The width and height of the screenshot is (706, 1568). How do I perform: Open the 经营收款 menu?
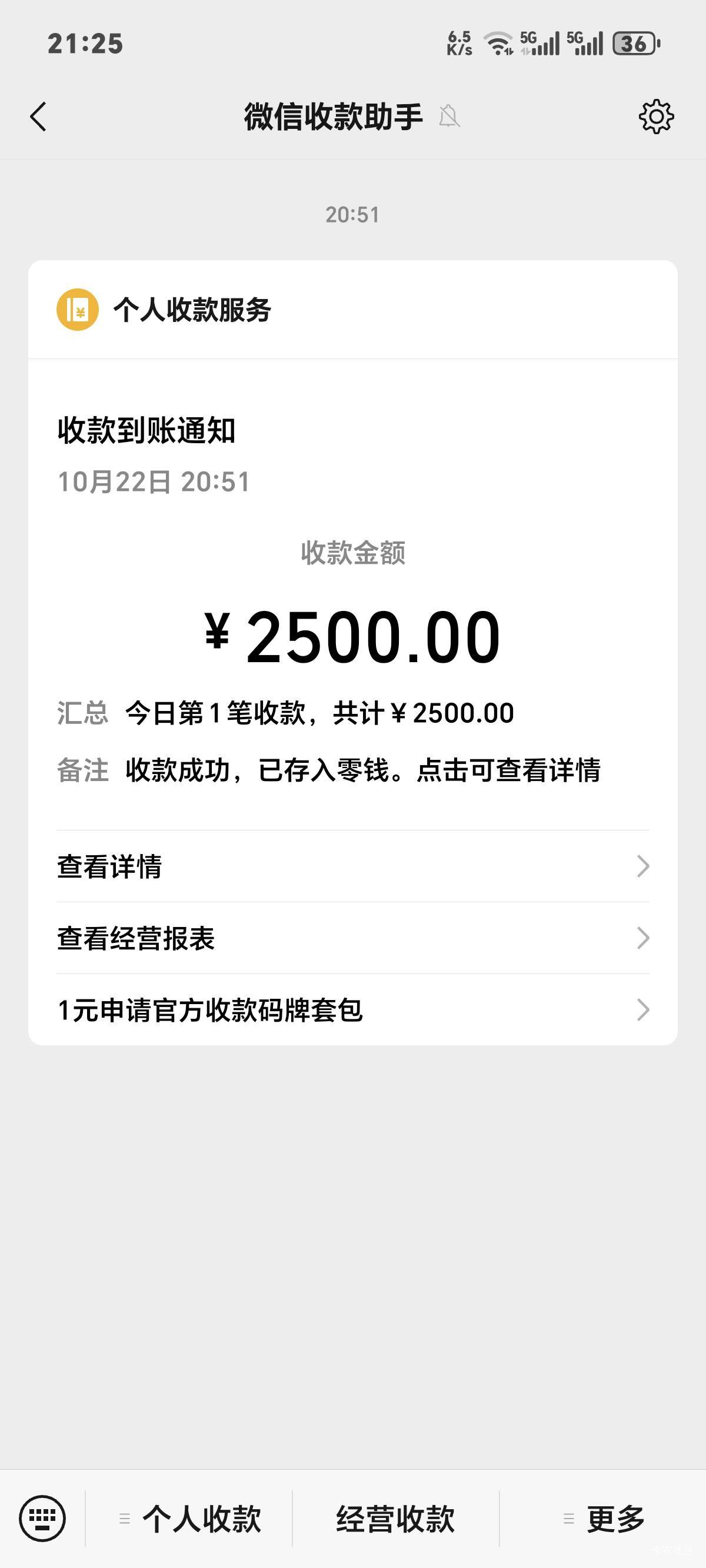pyautogui.click(x=395, y=1519)
